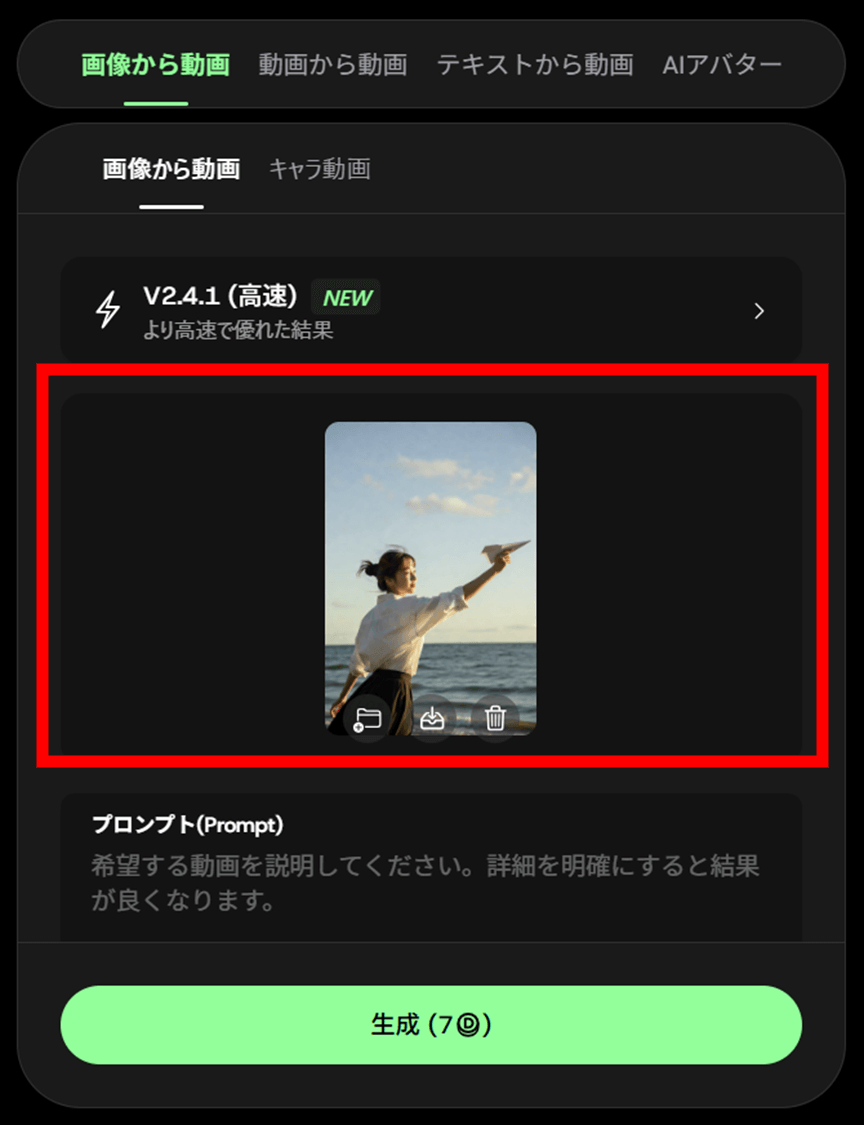Tap the inbox tray icon on the image
This screenshot has width=864, height=1125.
pyautogui.click(x=432, y=718)
